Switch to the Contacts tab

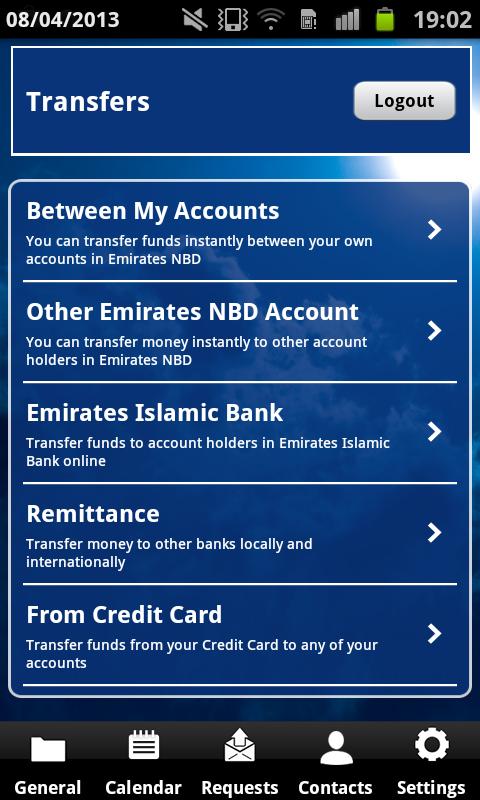[336, 761]
